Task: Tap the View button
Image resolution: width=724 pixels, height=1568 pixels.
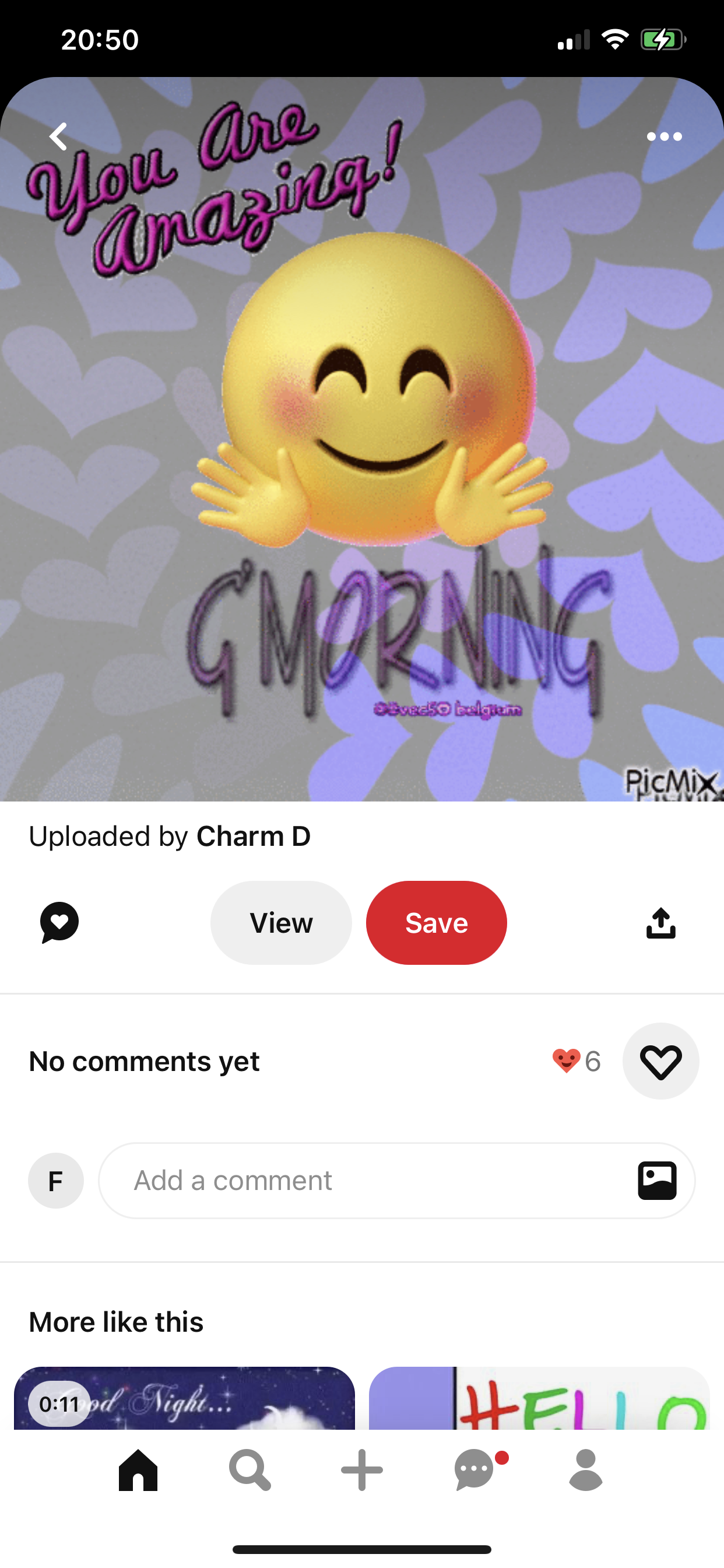Action: pyautogui.click(x=280, y=923)
